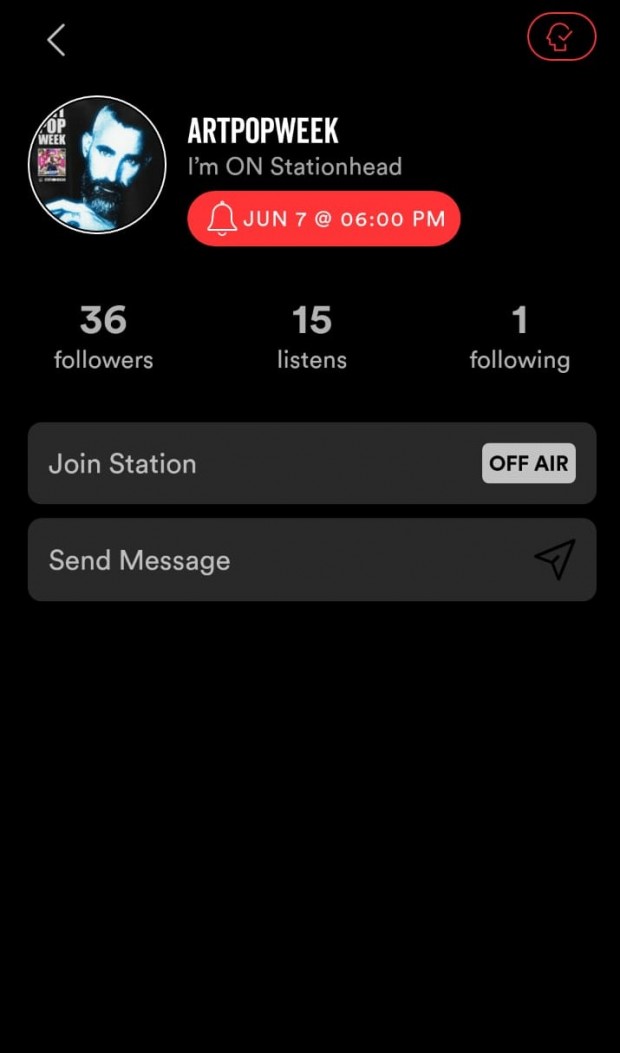Image resolution: width=620 pixels, height=1053 pixels.
Task: View the 1 following list
Action: (x=519, y=337)
